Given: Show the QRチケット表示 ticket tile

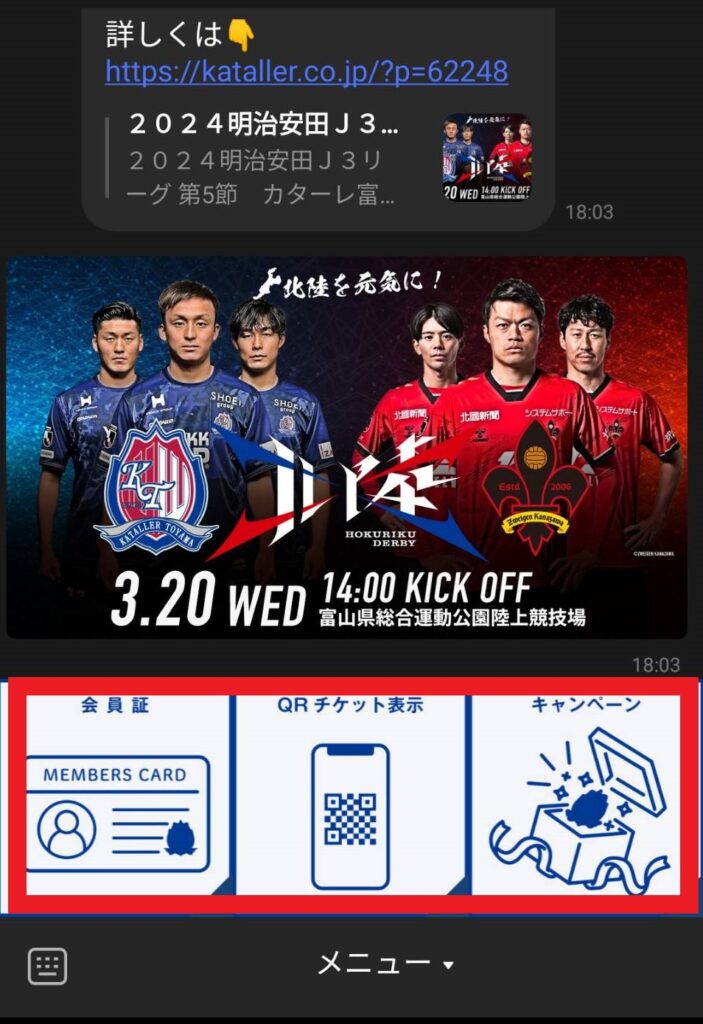Looking at the screenshot, I should coord(350,795).
